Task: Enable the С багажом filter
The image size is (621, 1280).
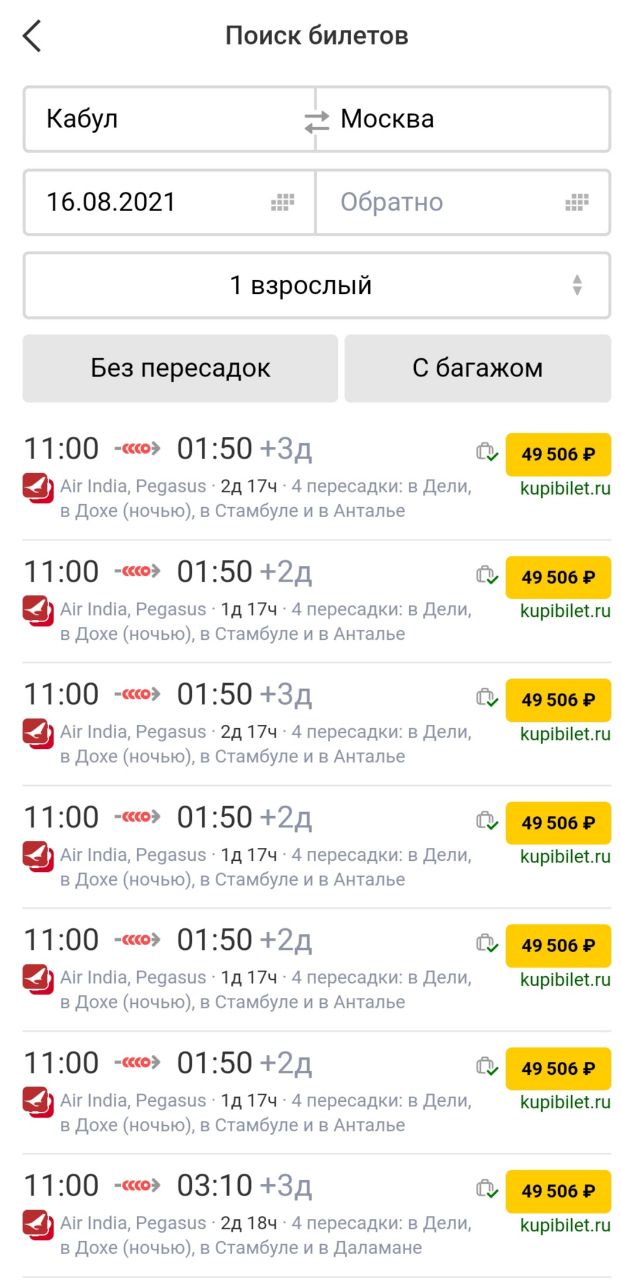Action: (478, 368)
